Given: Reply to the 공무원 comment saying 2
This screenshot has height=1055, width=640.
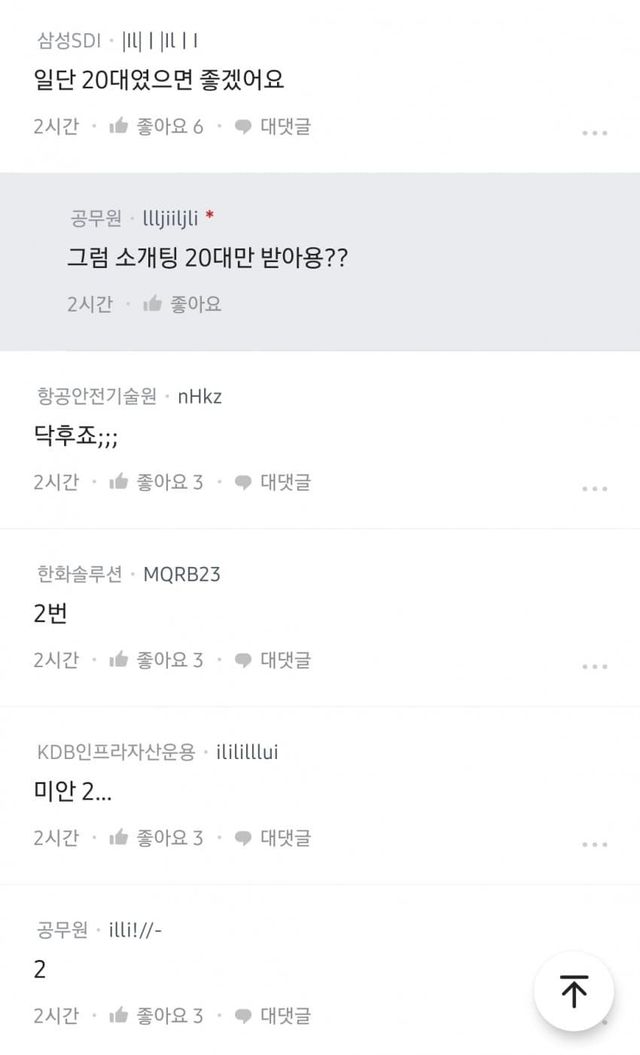Looking at the screenshot, I should (x=272, y=1016).
